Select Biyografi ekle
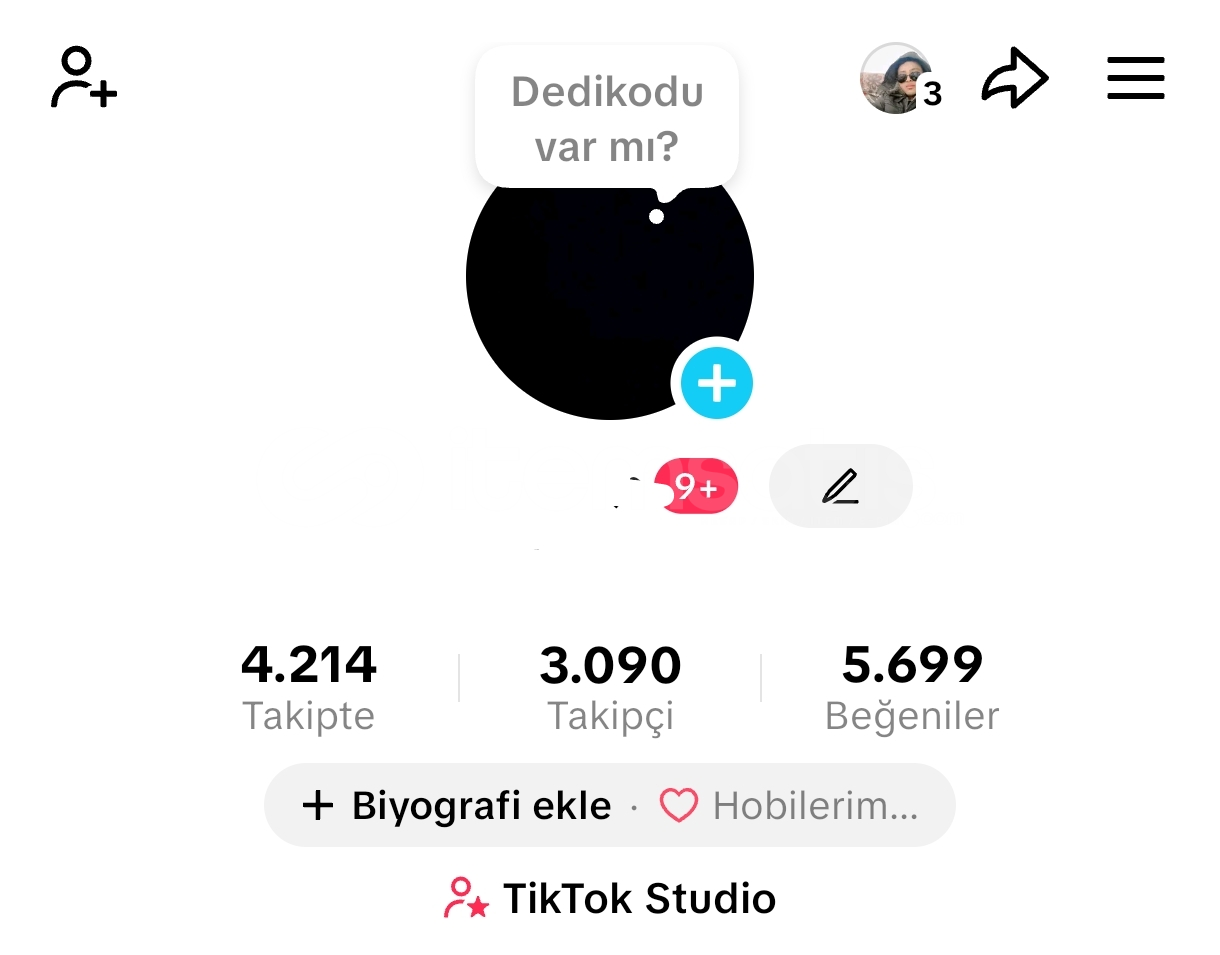Viewport: 1220px width, 955px height. click(x=457, y=806)
